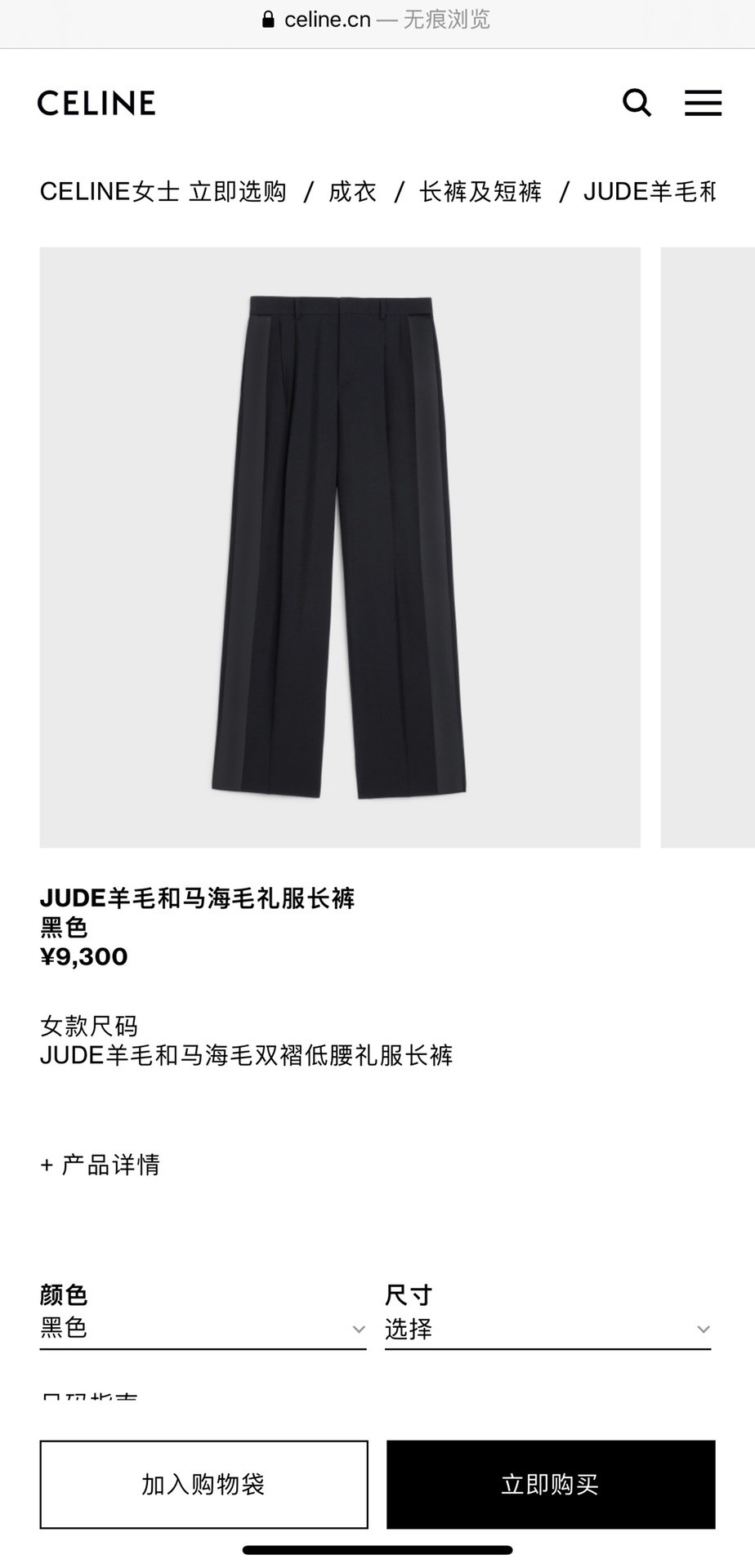Expand 产品详情 section
Image resolution: width=755 pixels, height=1568 pixels.
pos(101,1165)
